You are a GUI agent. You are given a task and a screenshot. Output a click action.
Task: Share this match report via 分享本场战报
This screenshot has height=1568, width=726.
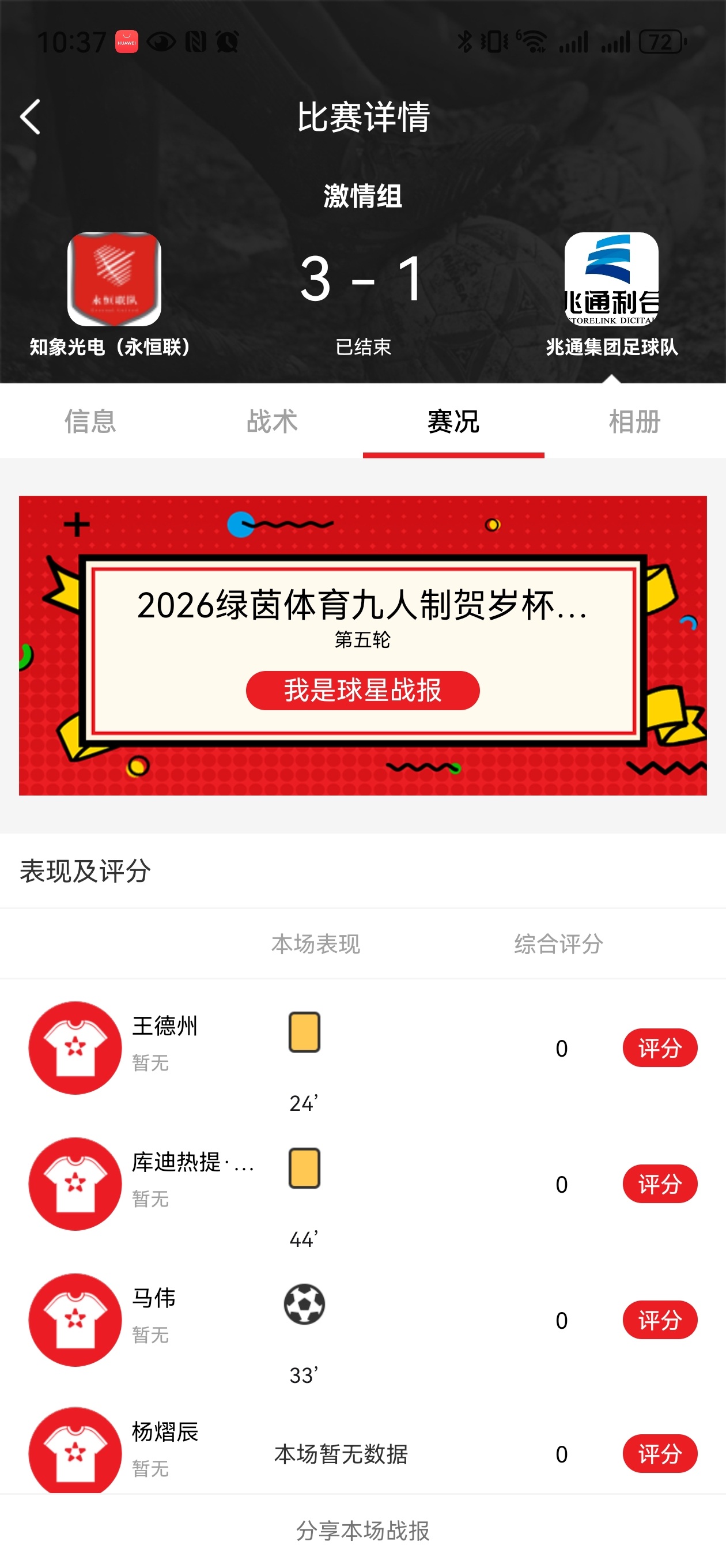click(x=362, y=1531)
